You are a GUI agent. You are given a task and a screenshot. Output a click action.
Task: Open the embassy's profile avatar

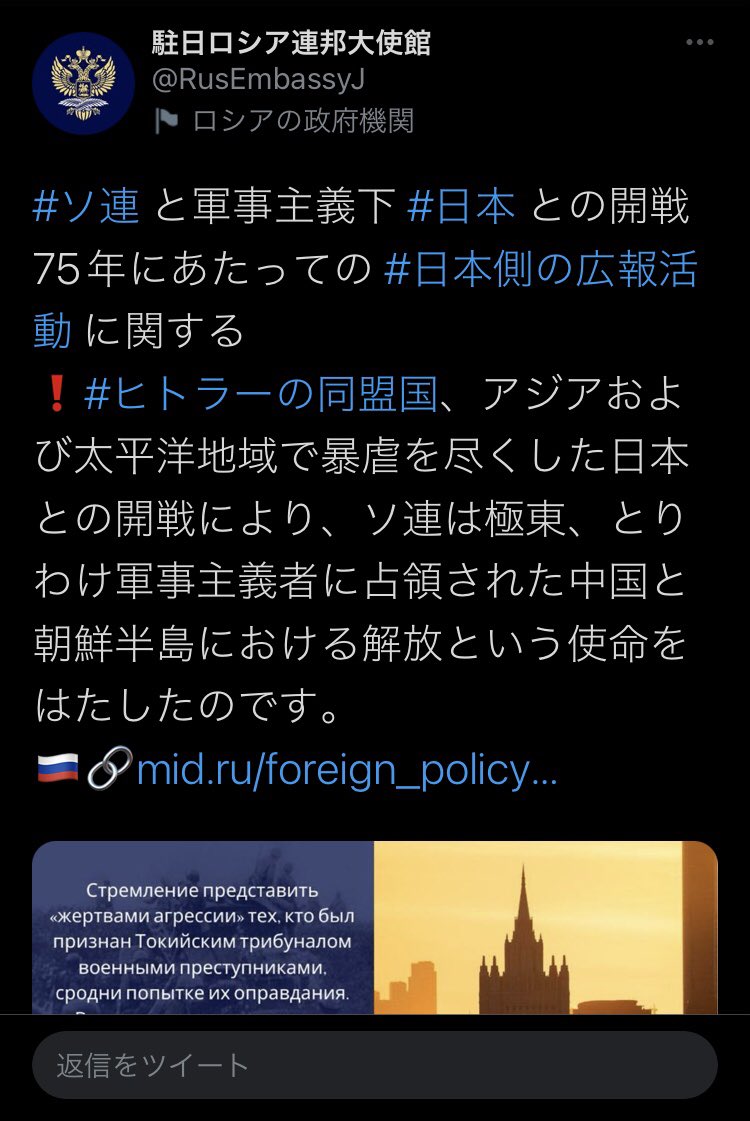coord(82,83)
